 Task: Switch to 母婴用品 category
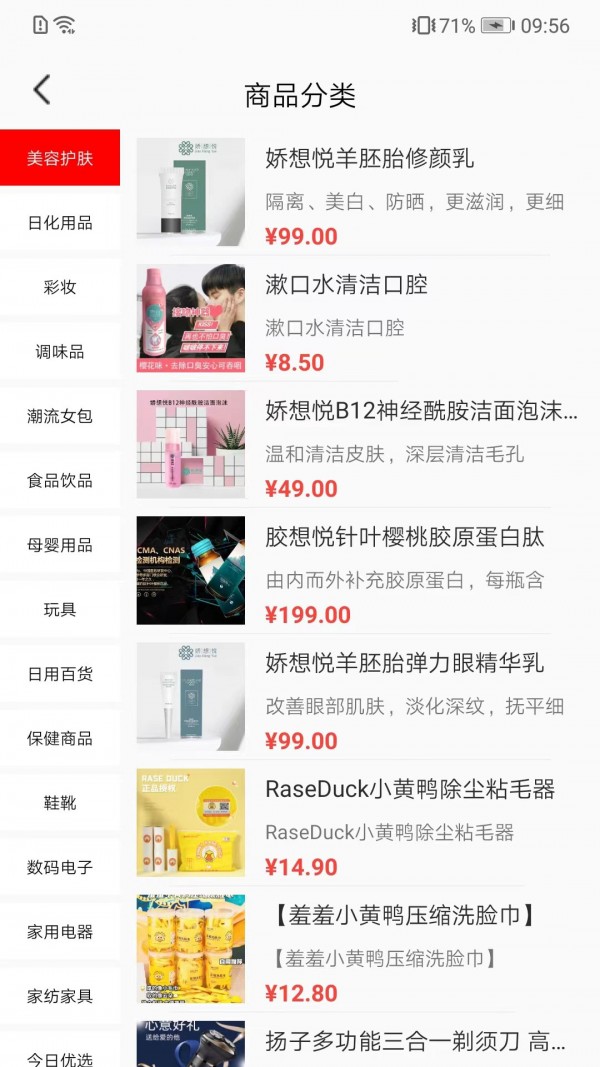point(60,545)
